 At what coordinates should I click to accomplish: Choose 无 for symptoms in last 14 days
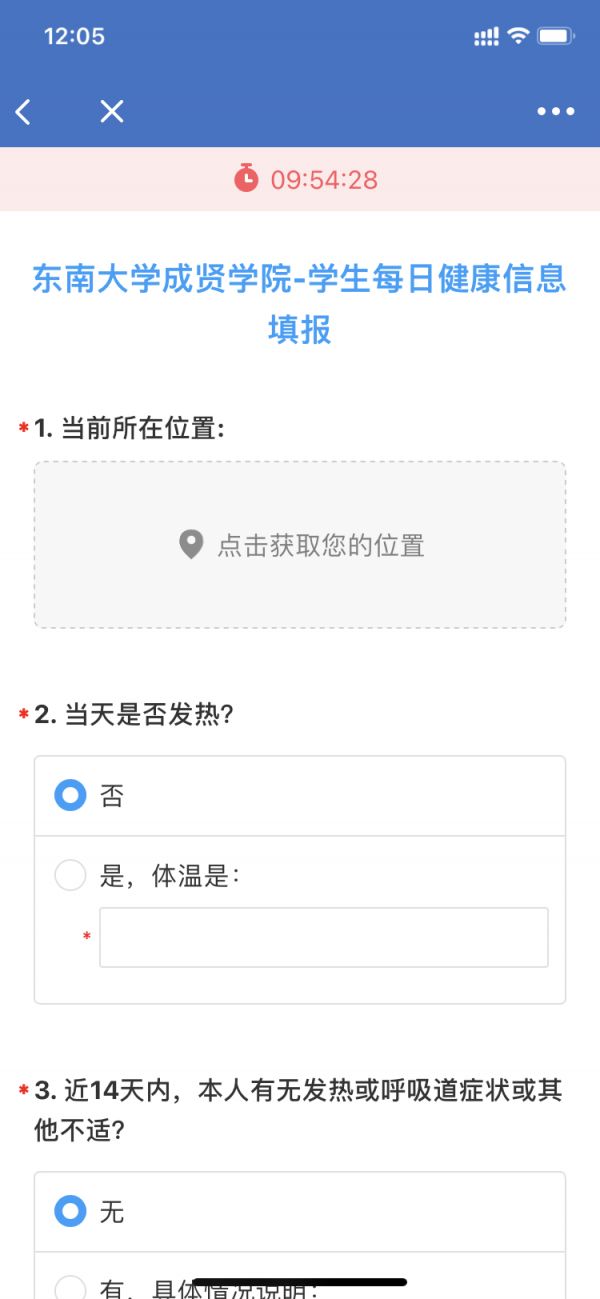pos(300,1212)
